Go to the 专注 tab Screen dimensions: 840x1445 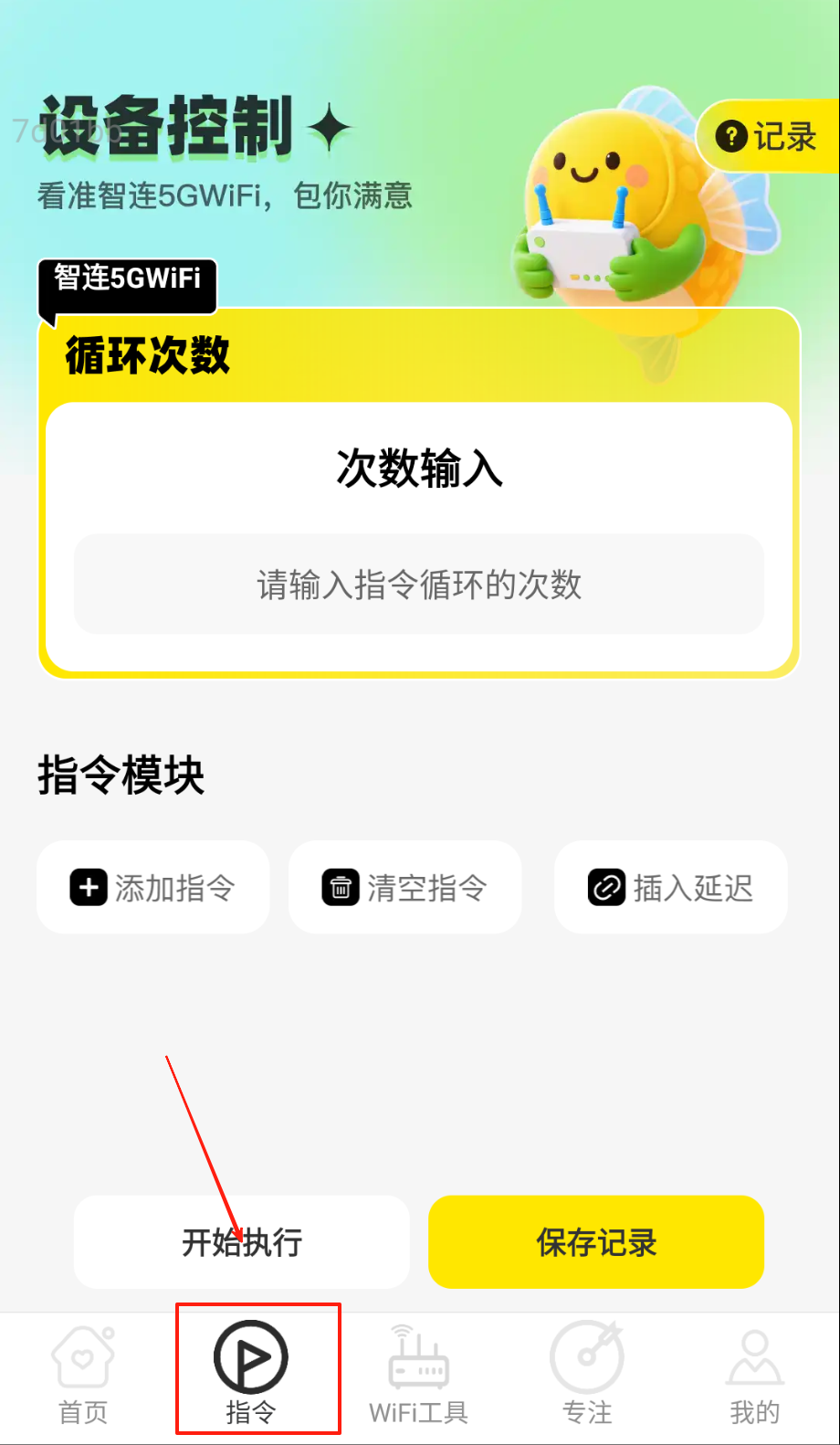pos(587,1375)
